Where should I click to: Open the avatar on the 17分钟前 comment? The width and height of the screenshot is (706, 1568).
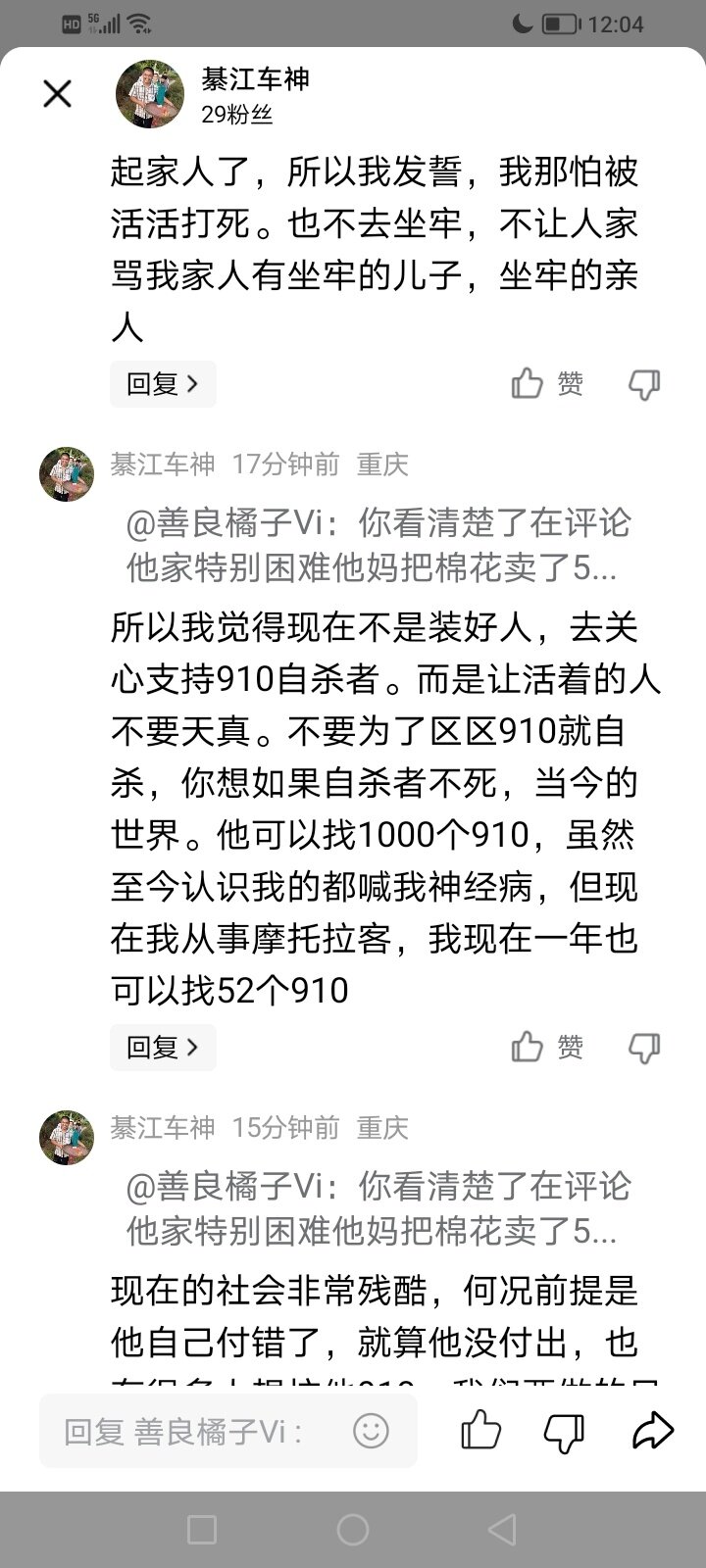[67, 474]
